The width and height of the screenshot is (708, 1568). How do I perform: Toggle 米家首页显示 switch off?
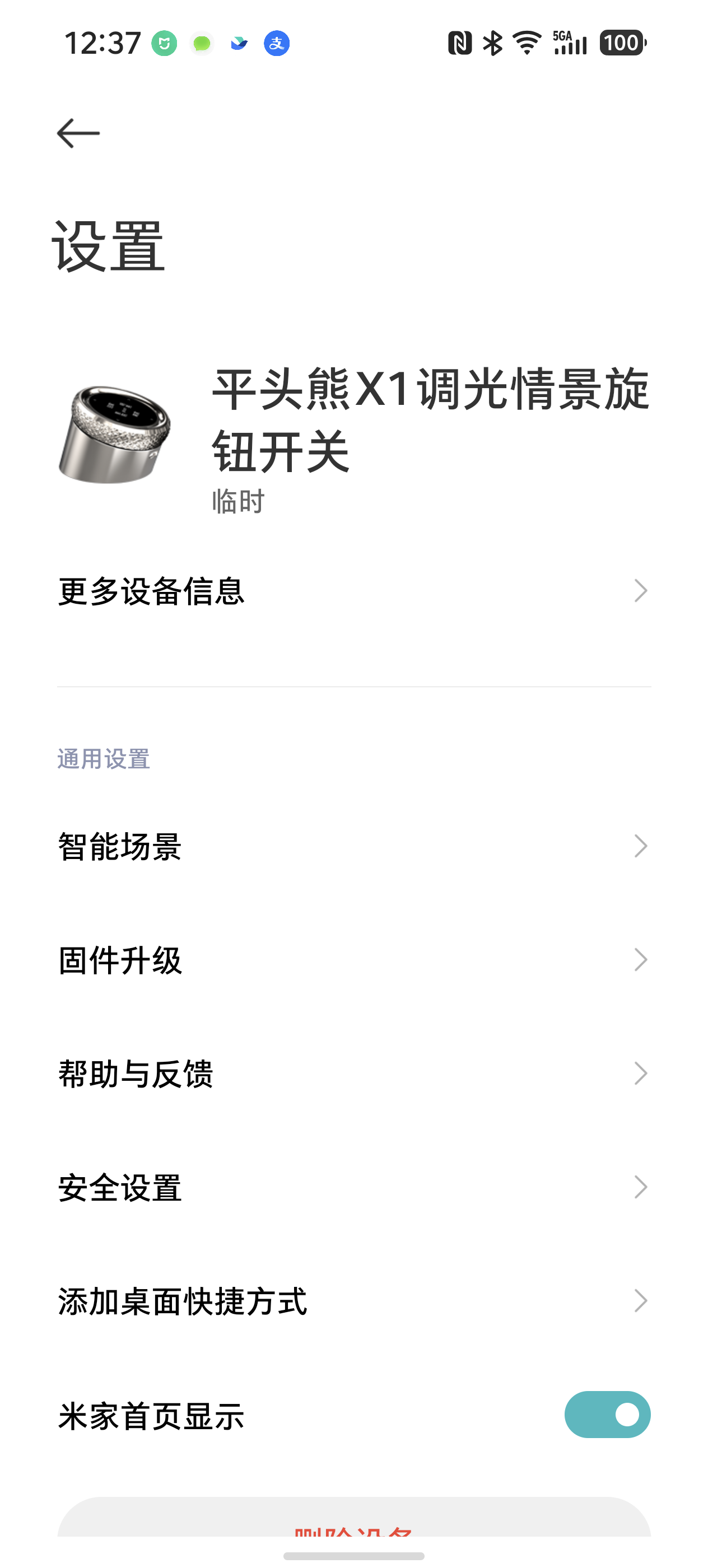tap(607, 1415)
